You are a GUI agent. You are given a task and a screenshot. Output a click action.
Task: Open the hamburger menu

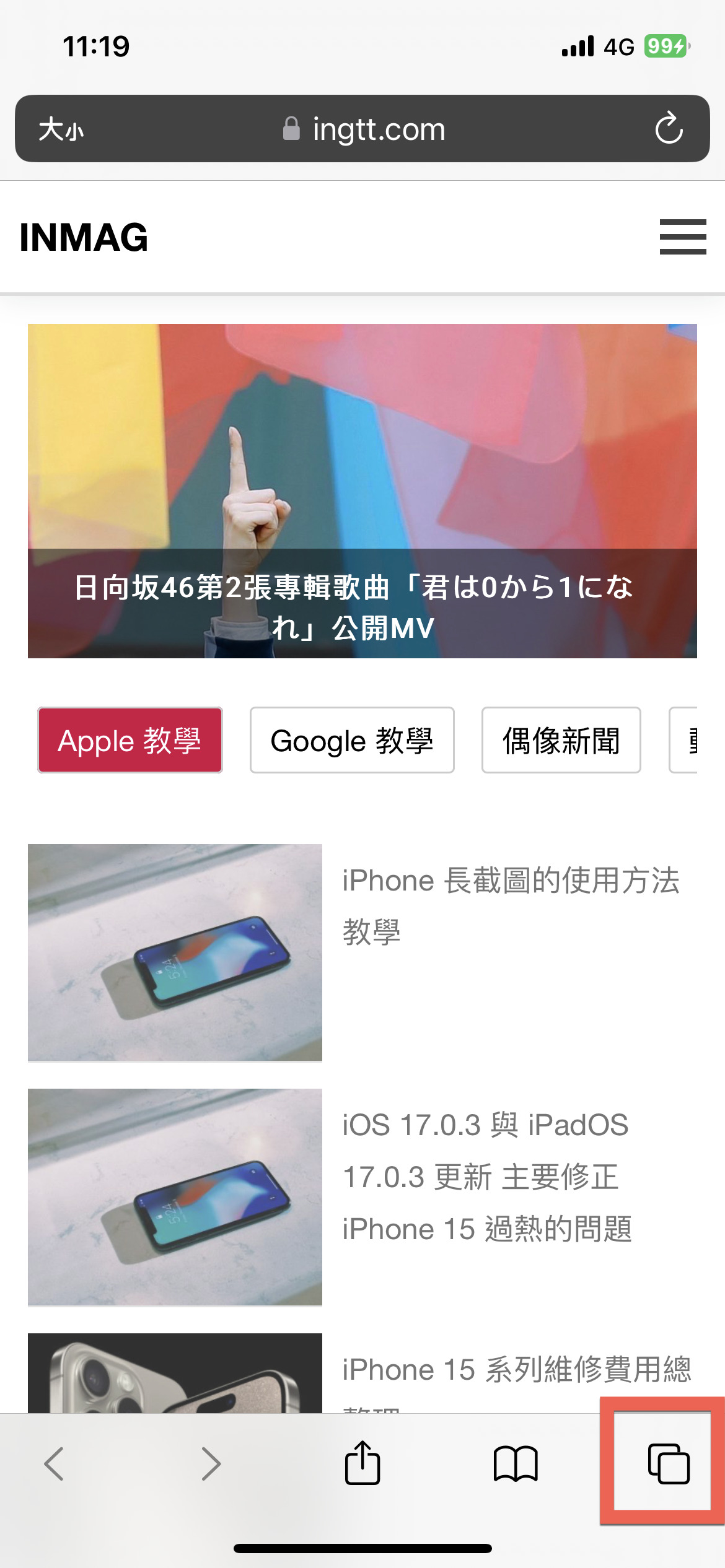(x=682, y=237)
